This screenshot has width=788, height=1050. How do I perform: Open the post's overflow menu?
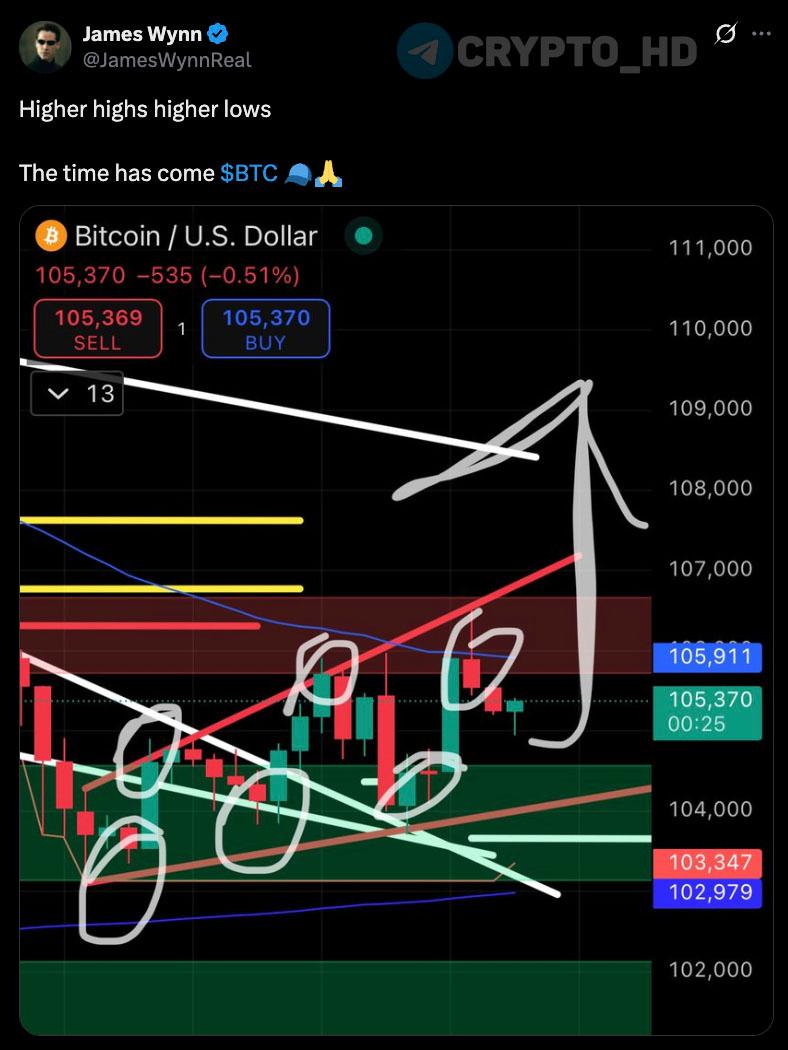pos(760,34)
